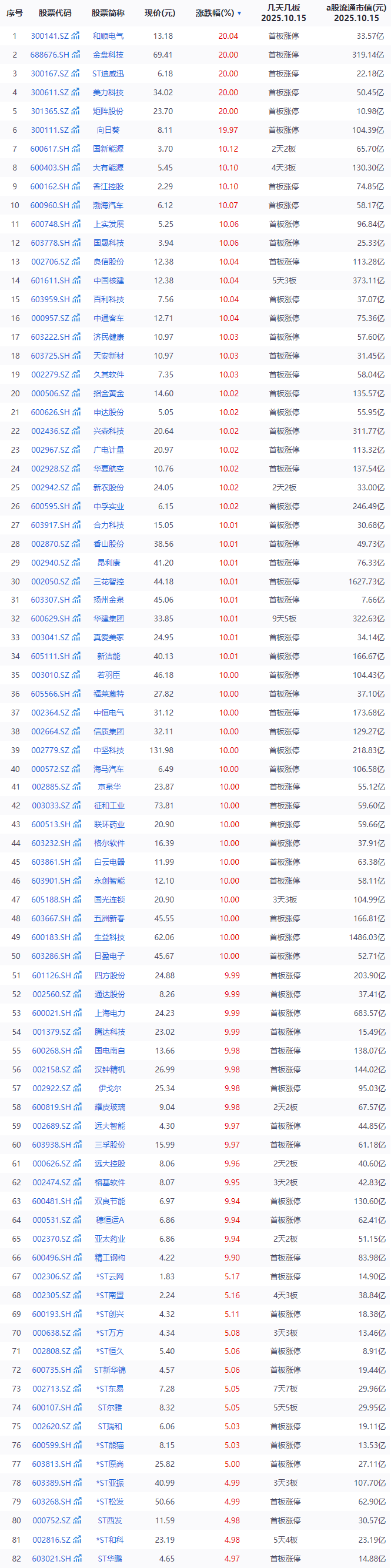
Task: Open stock code 603389.SH link
Action: point(52,1483)
